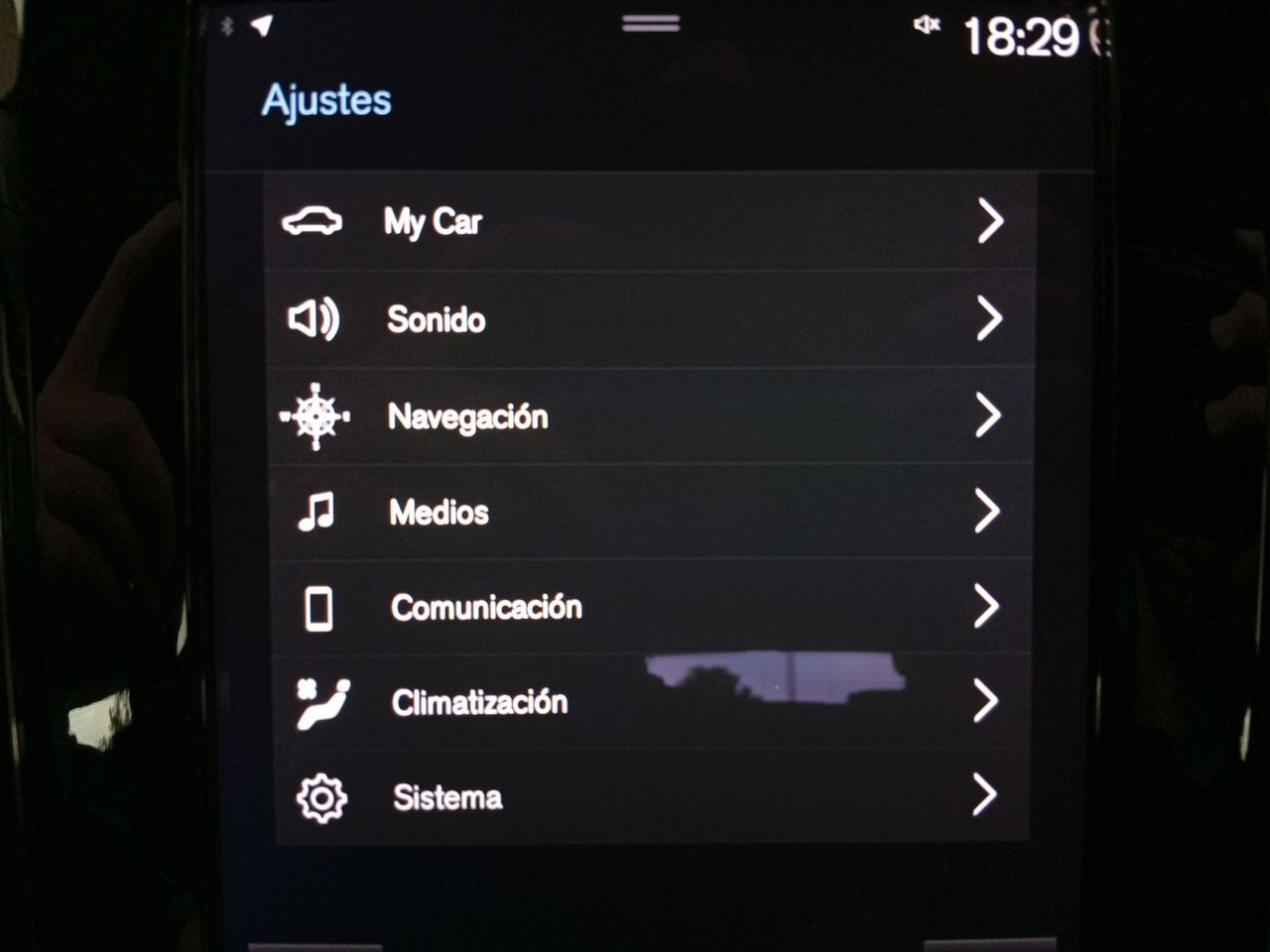The width and height of the screenshot is (1270, 952).
Task: Open My Car settings
Action: tap(650, 221)
